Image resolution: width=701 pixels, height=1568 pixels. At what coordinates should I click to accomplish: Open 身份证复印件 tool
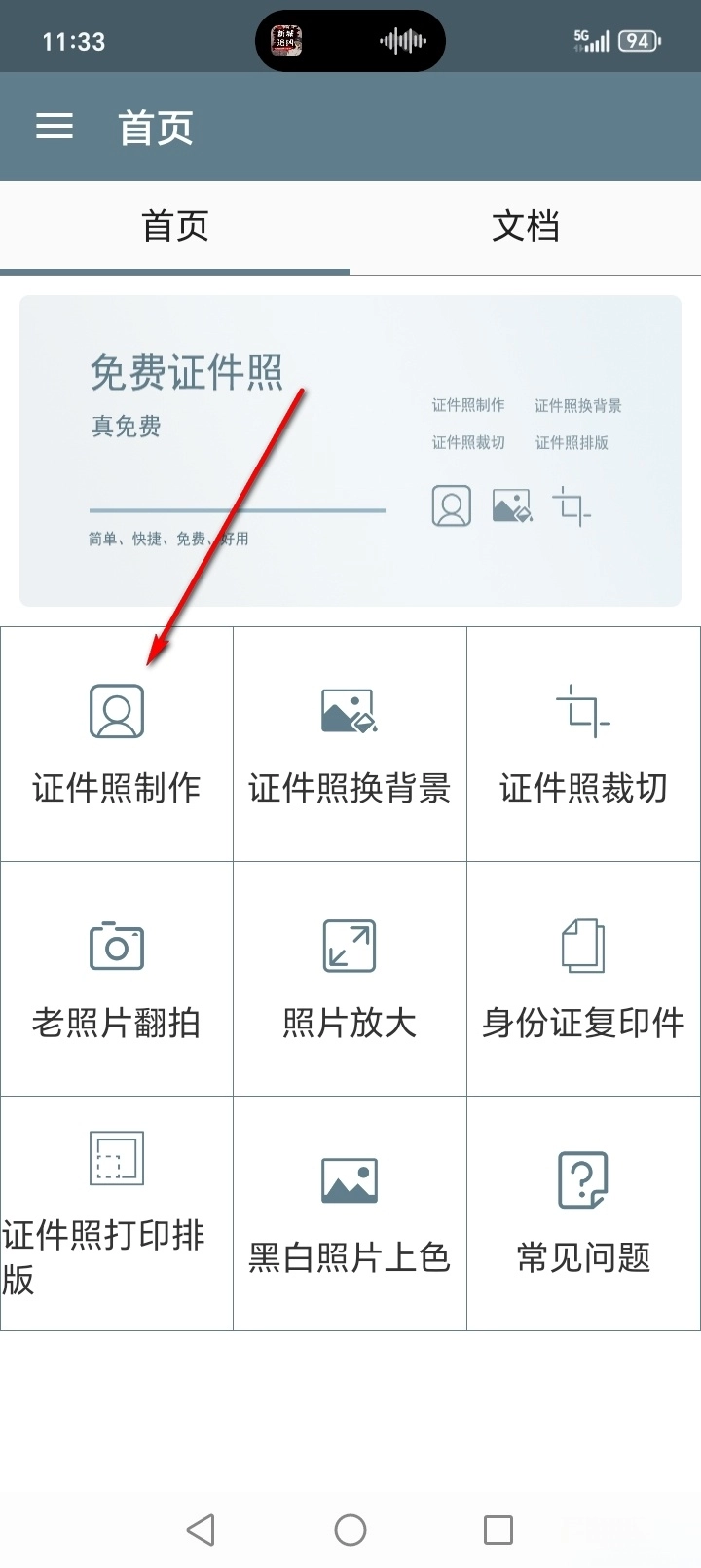pyautogui.click(x=583, y=980)
